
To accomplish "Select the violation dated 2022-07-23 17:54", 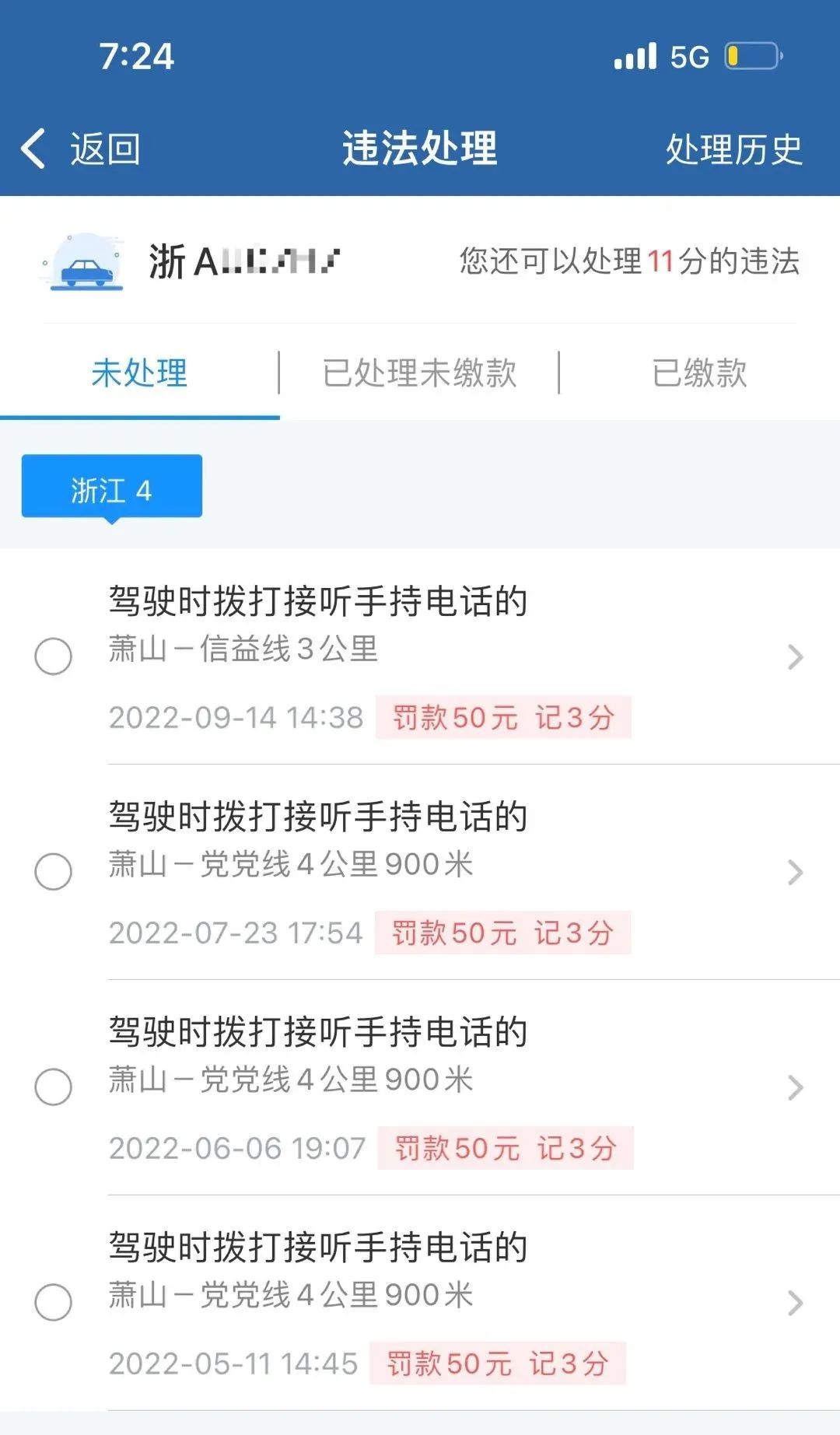I will (54, 871).
